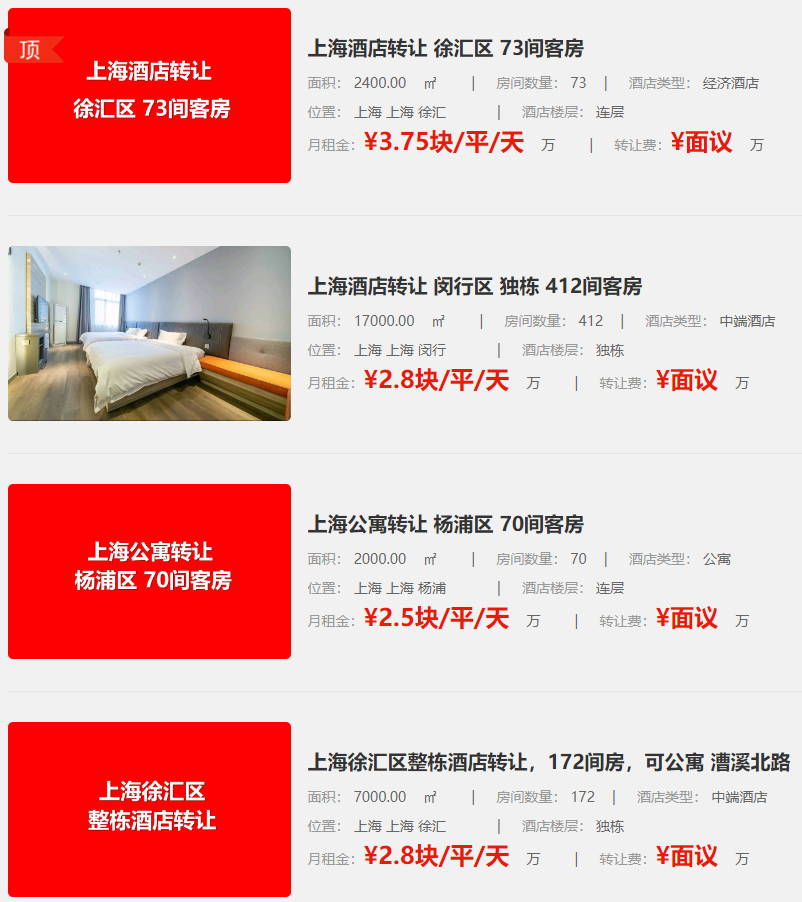Open the 上海公寓转让 杨浦区 70间客房 title

coord(445,524)
